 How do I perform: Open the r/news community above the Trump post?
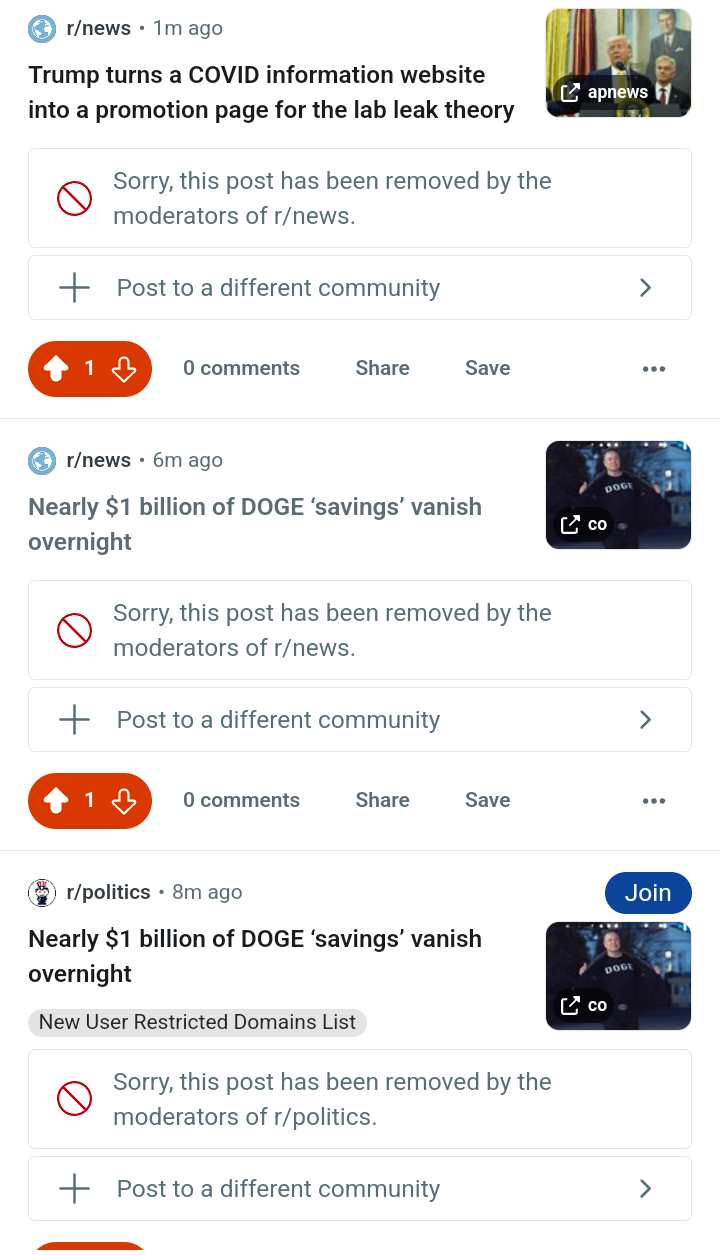pos(98,28)
